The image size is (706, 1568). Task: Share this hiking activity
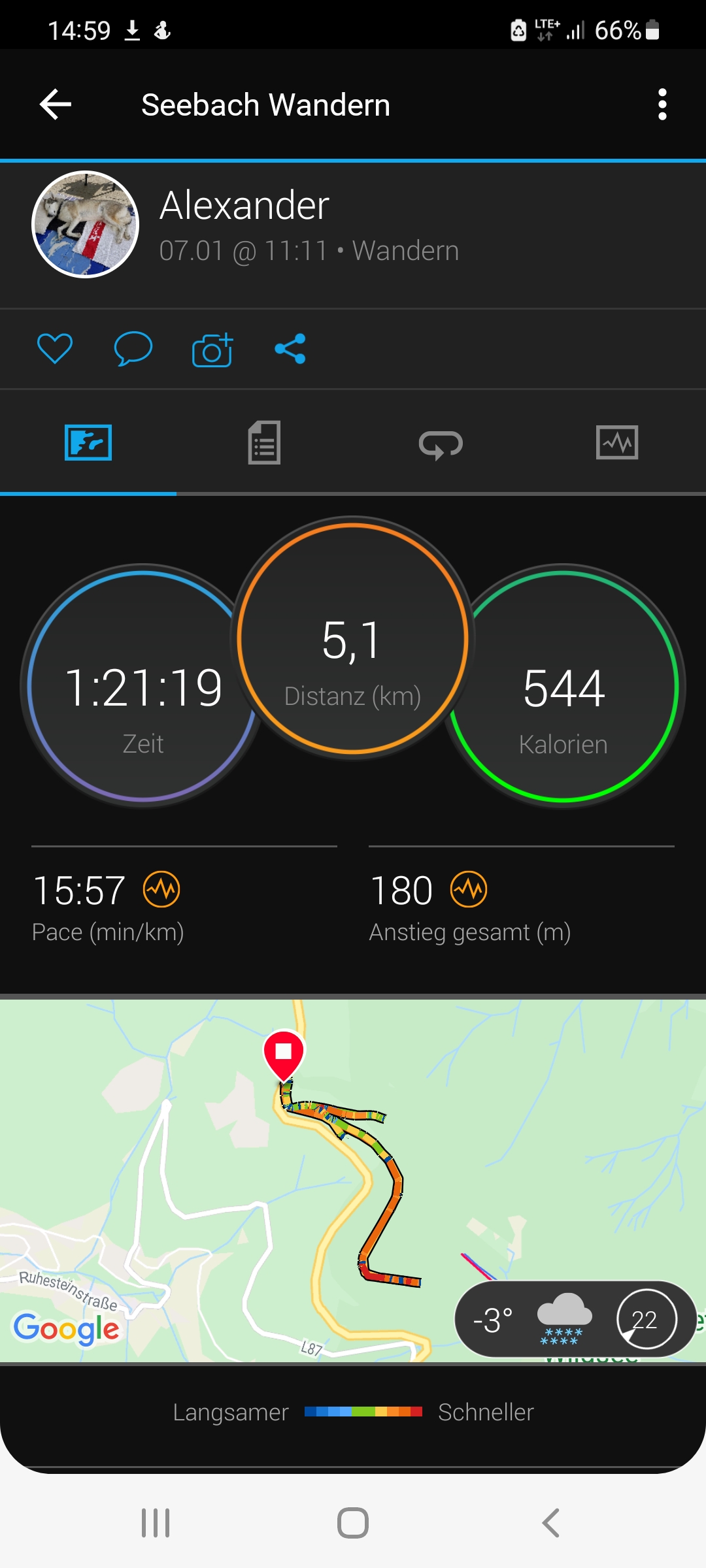pyautogui.click(x=290, y=348)
